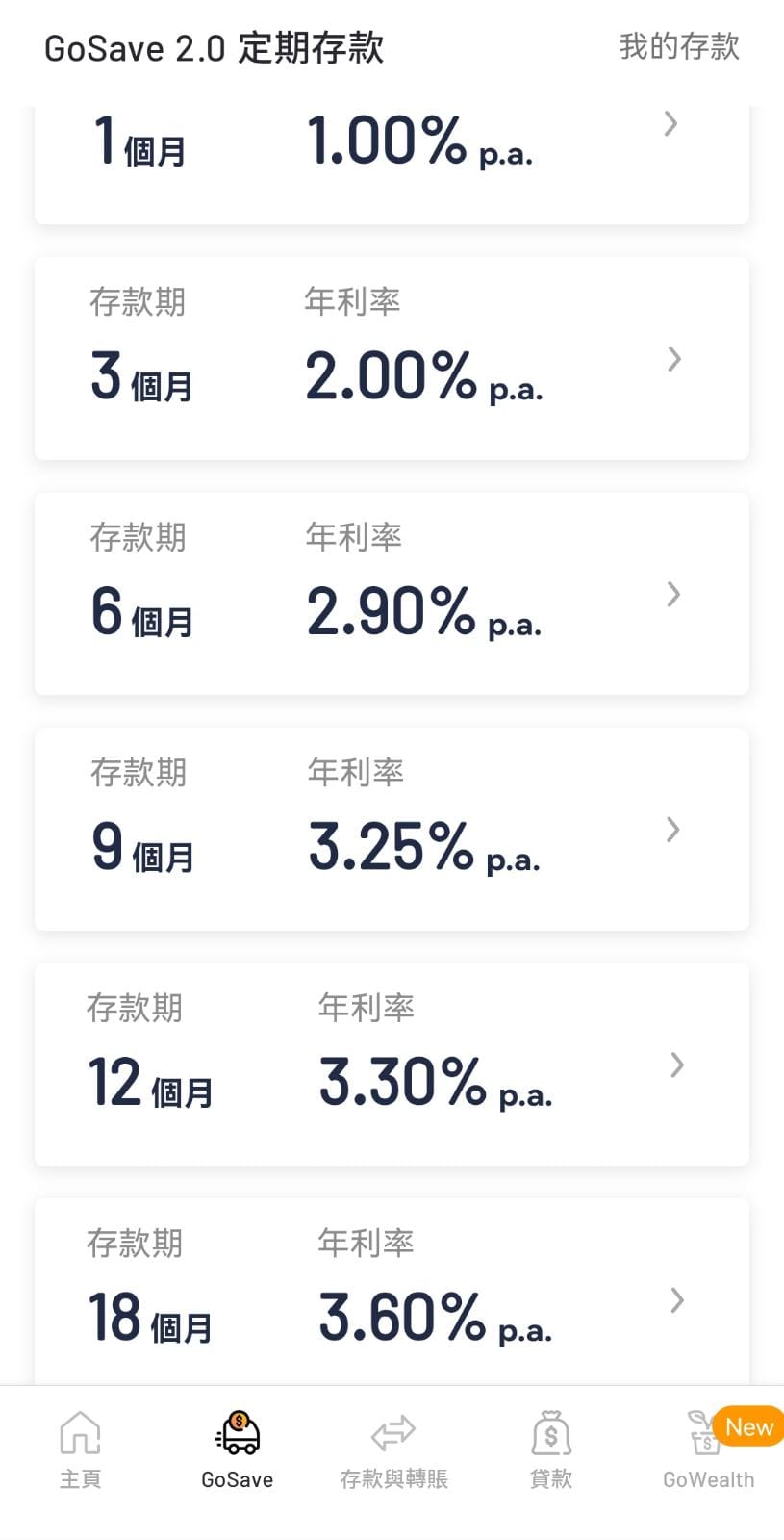The height and width of the screenshot is (1540, 784).
Task: Pick the 12個月 3.30% deposit plan
Action: pos(392,1065)
